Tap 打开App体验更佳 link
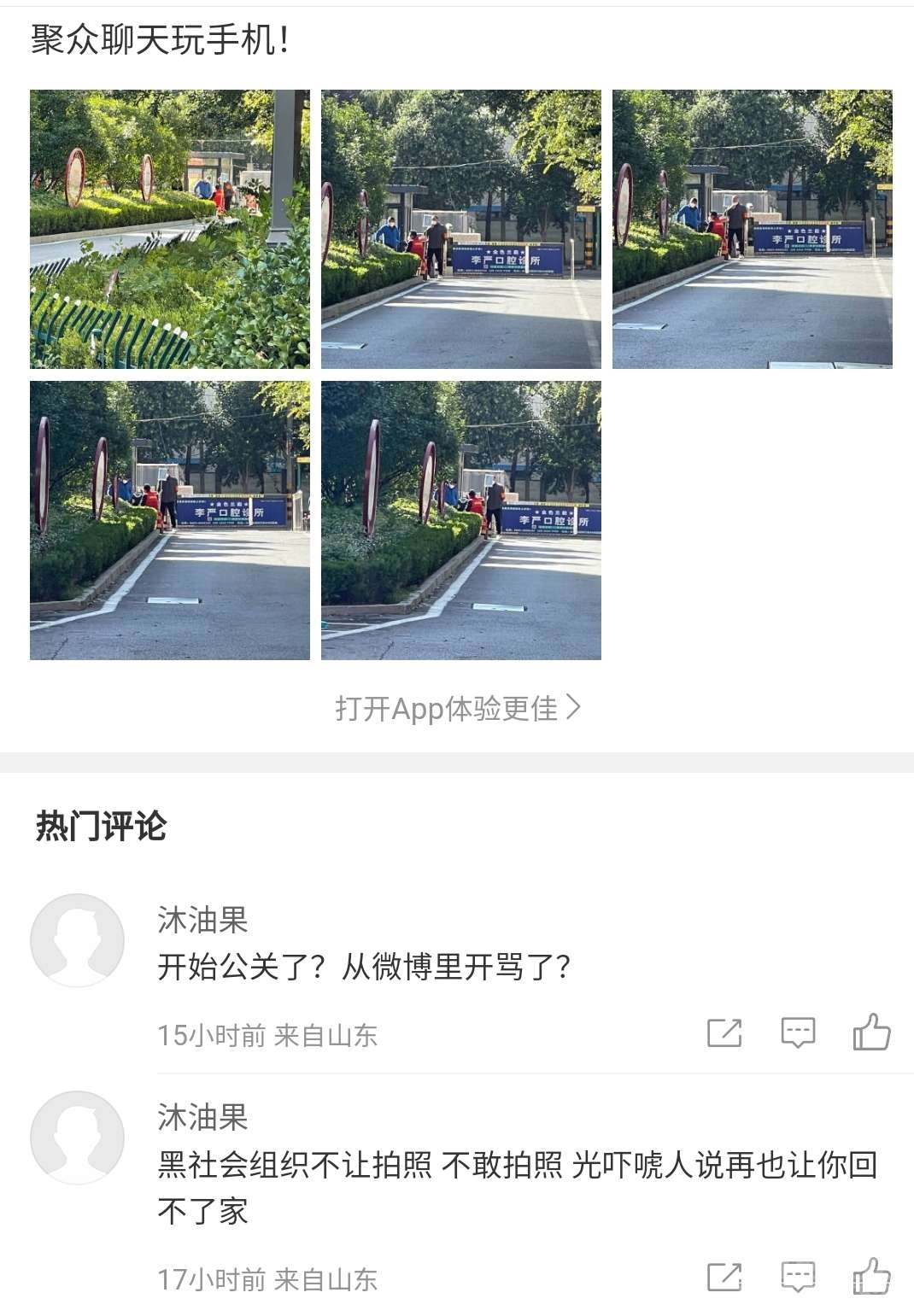The image size is (914, 1316). point(457,708)
